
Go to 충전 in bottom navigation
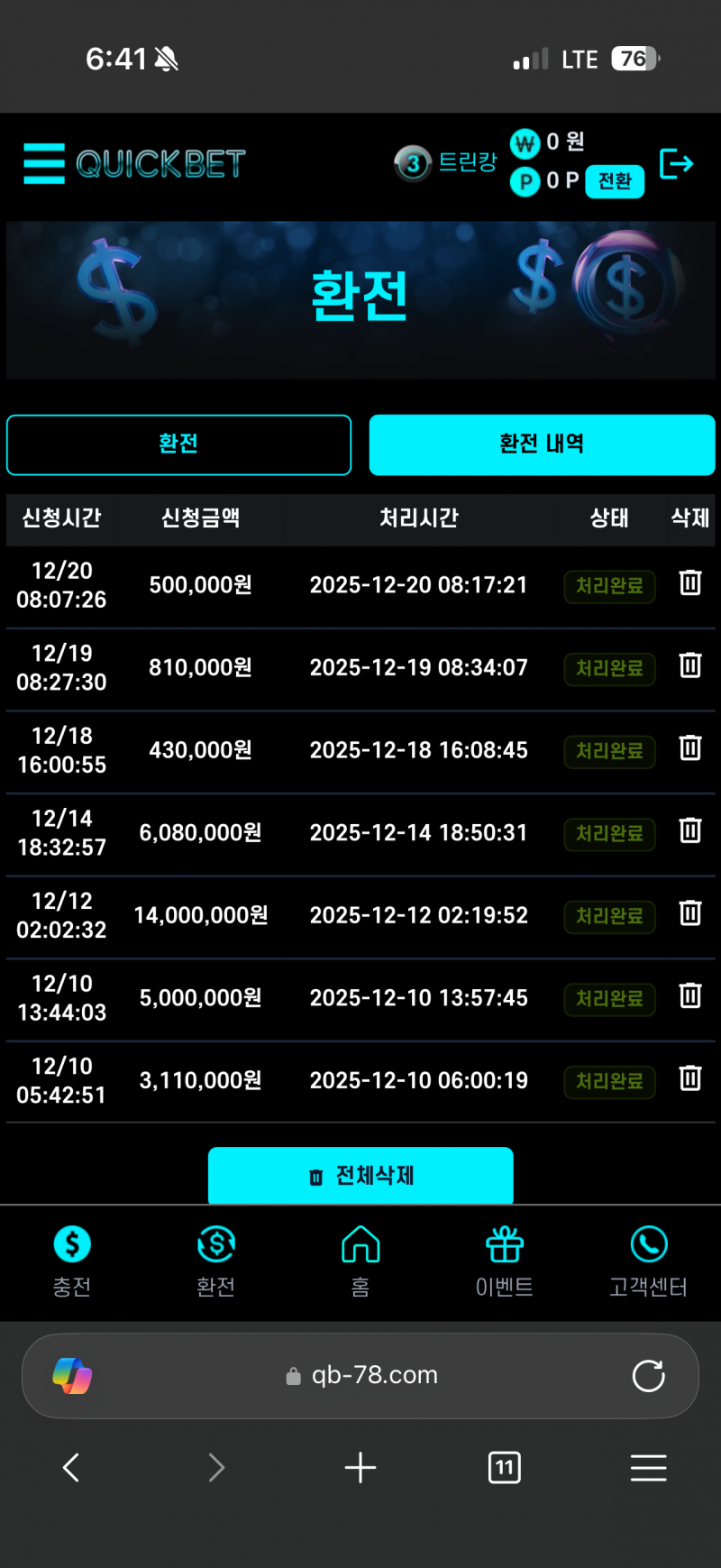(72, 1261)
